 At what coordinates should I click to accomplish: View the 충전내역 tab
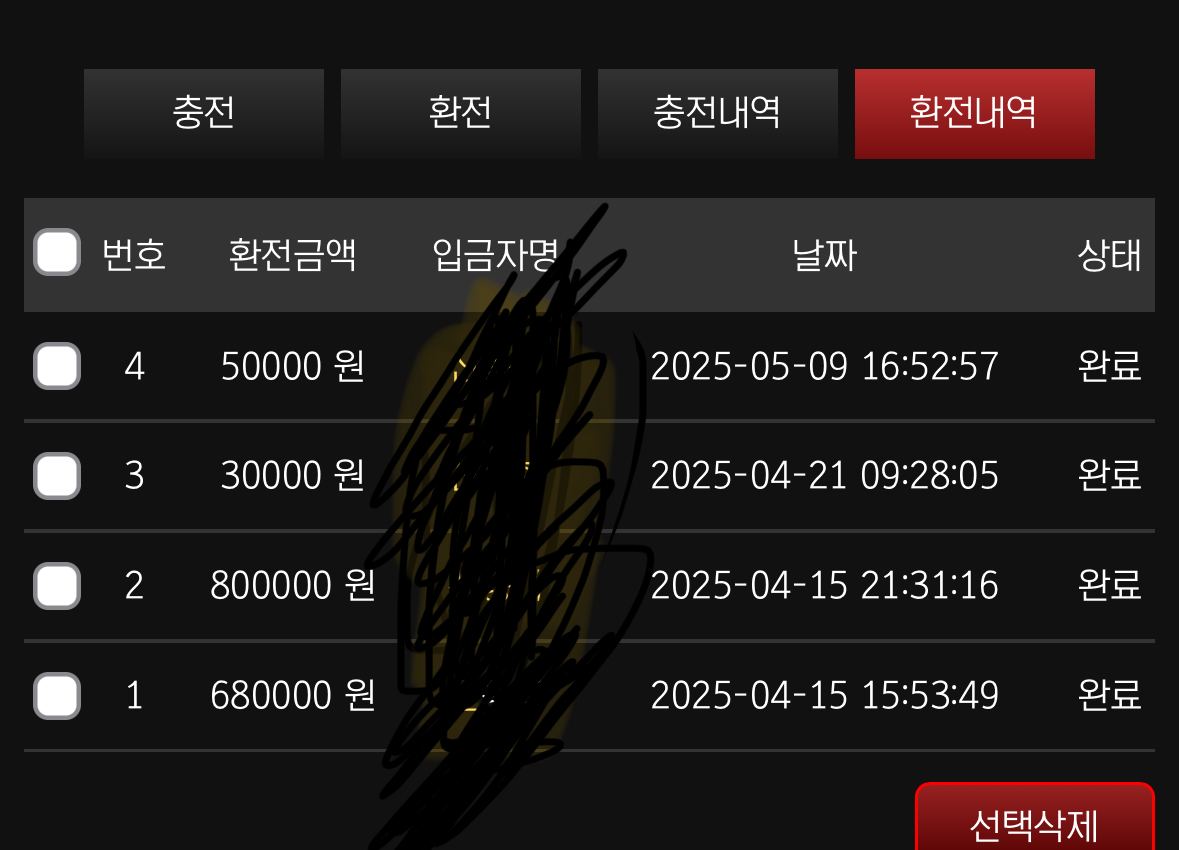pos(717,113)
